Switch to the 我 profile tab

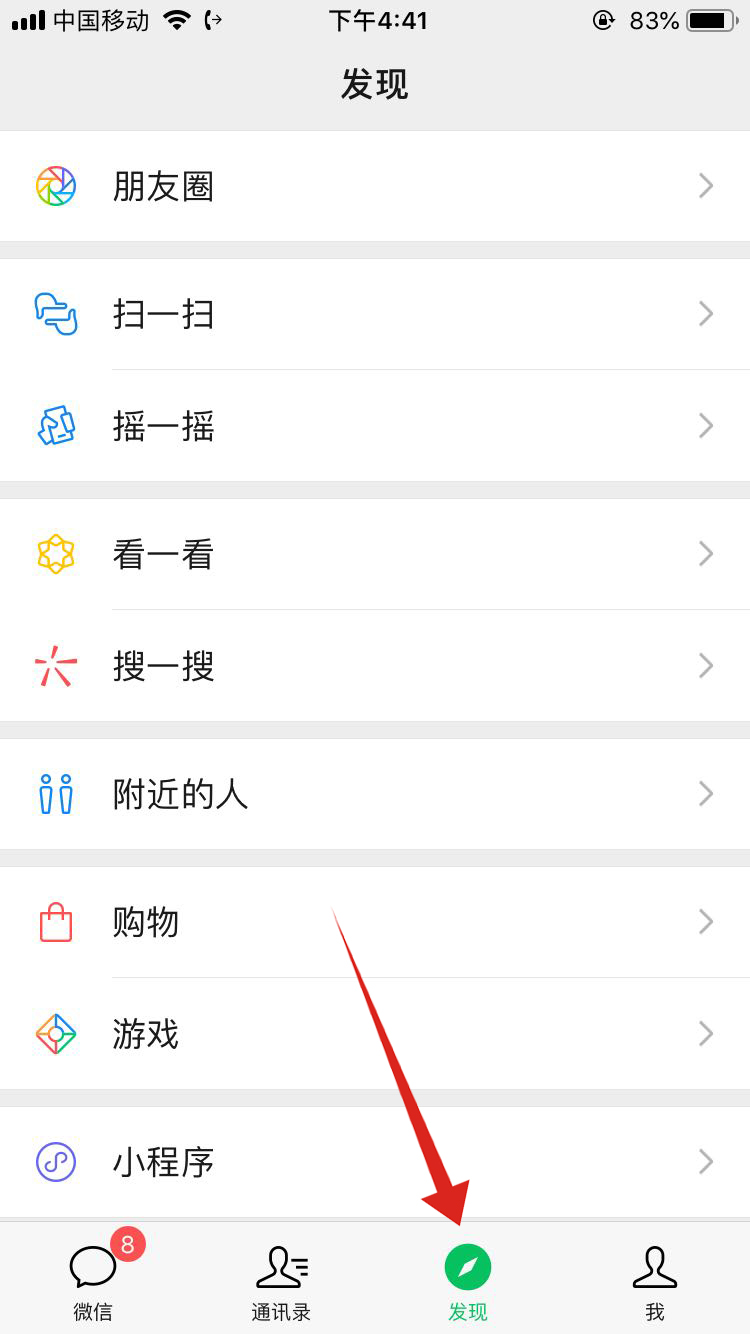(x=655, y=1280)
